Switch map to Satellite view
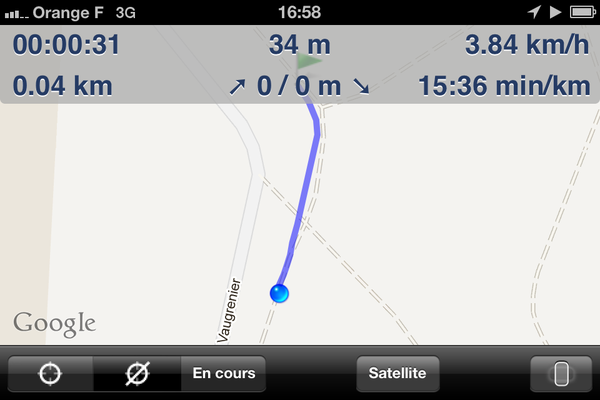The image size is (600, 400). (x=398, y=374)
